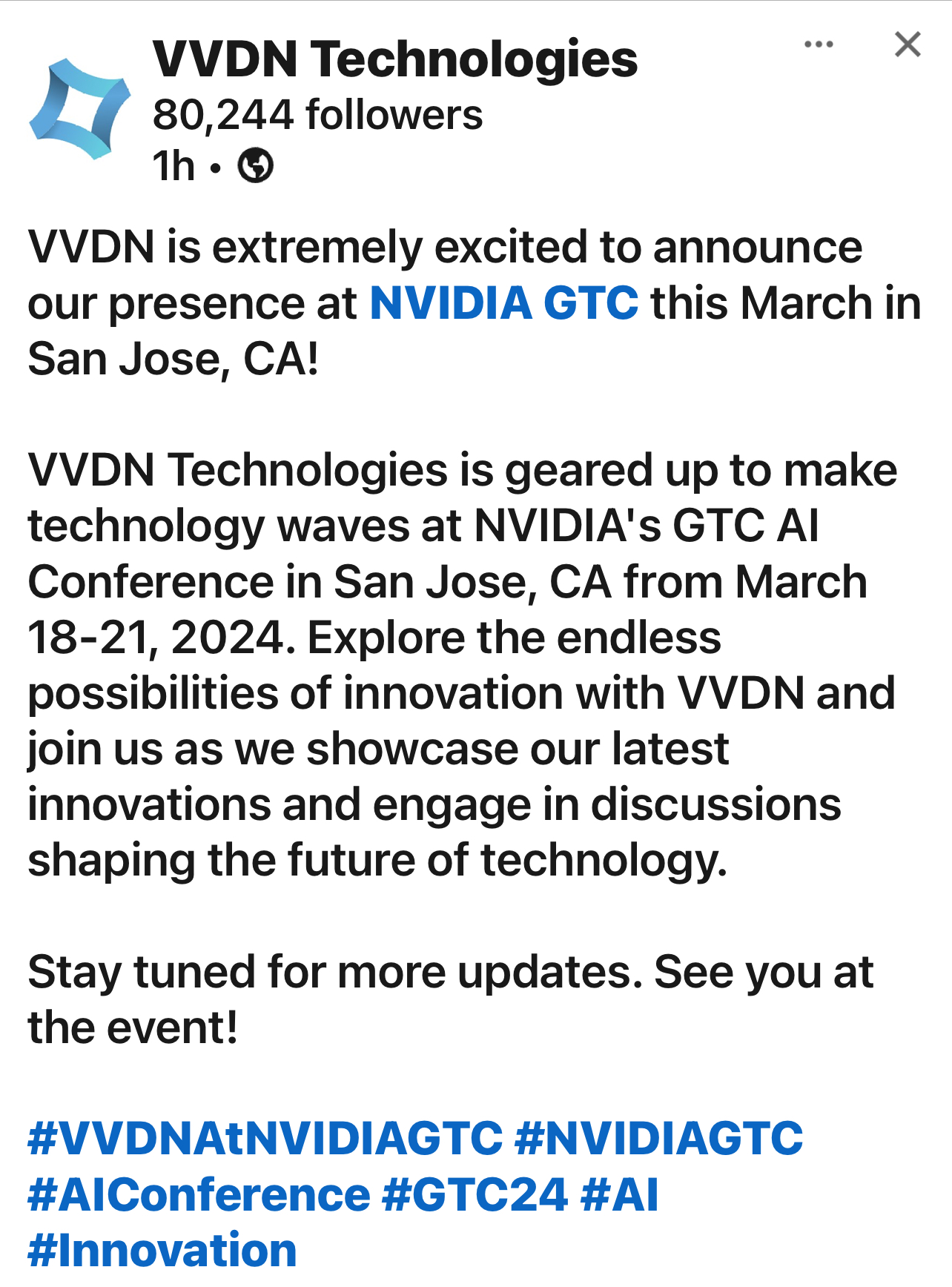Dismiss this post with the X
Viewport: 952px width, 1287px height.
tap(908, 44)
